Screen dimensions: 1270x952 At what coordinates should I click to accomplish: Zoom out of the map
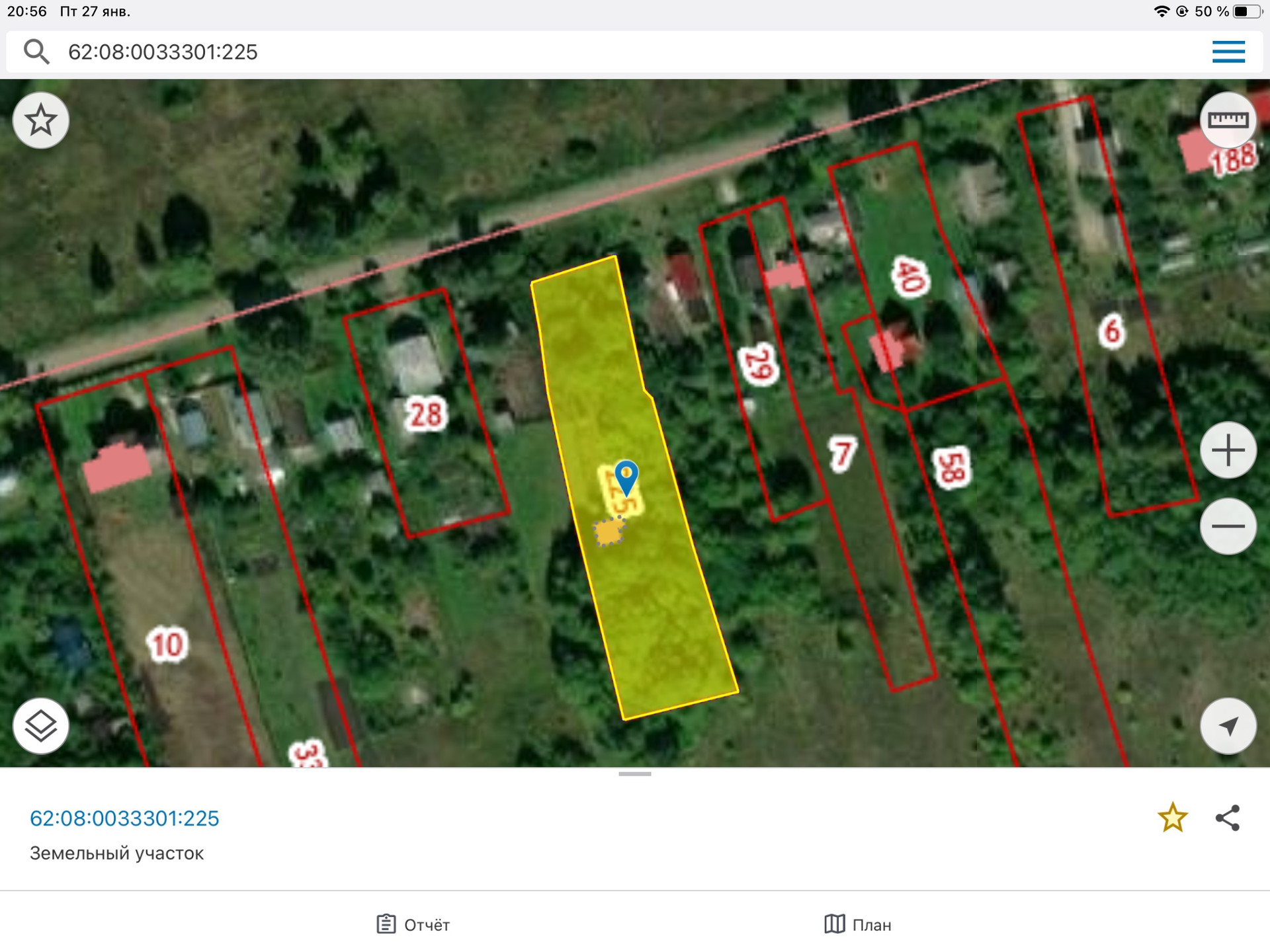pos(1228,526)
